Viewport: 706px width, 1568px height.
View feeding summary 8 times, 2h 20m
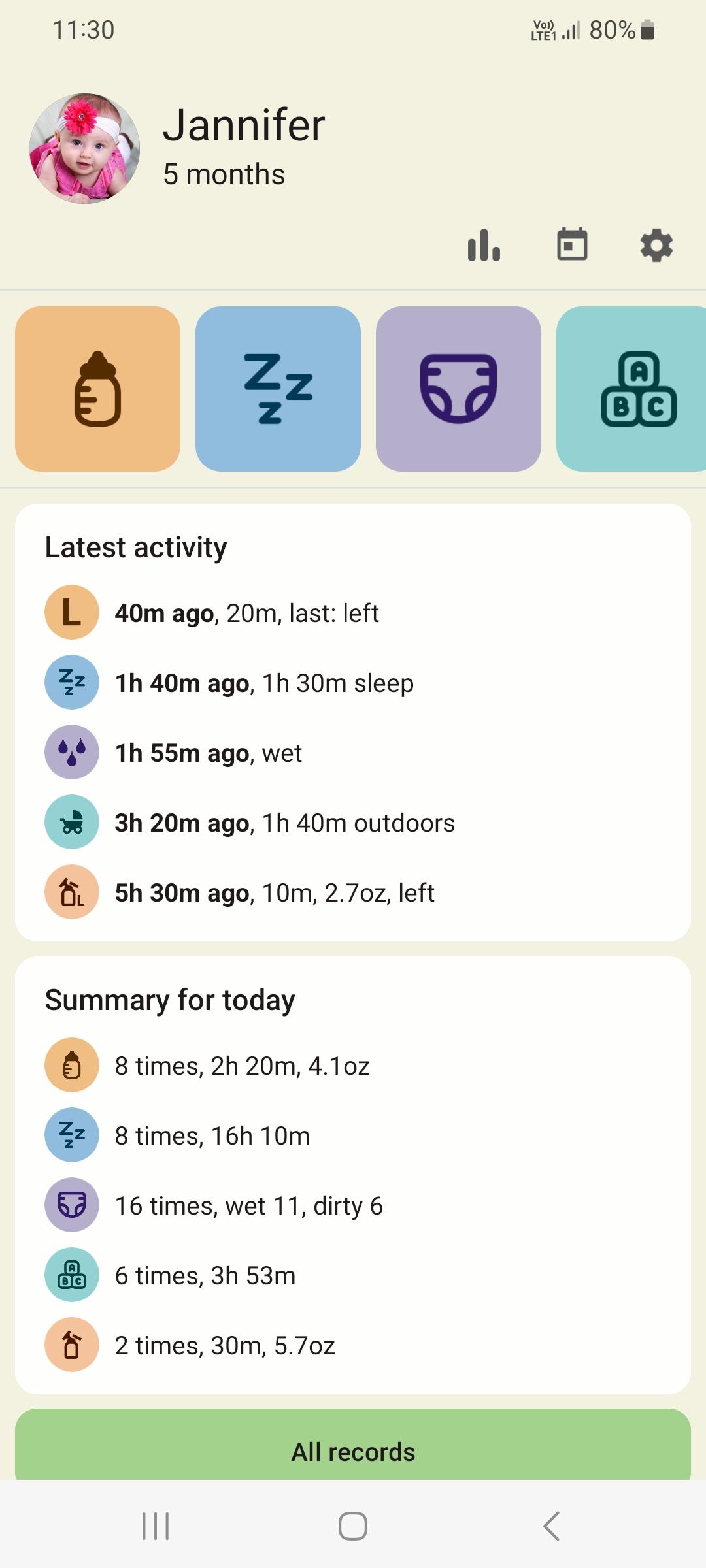[x=242, y=1066]
